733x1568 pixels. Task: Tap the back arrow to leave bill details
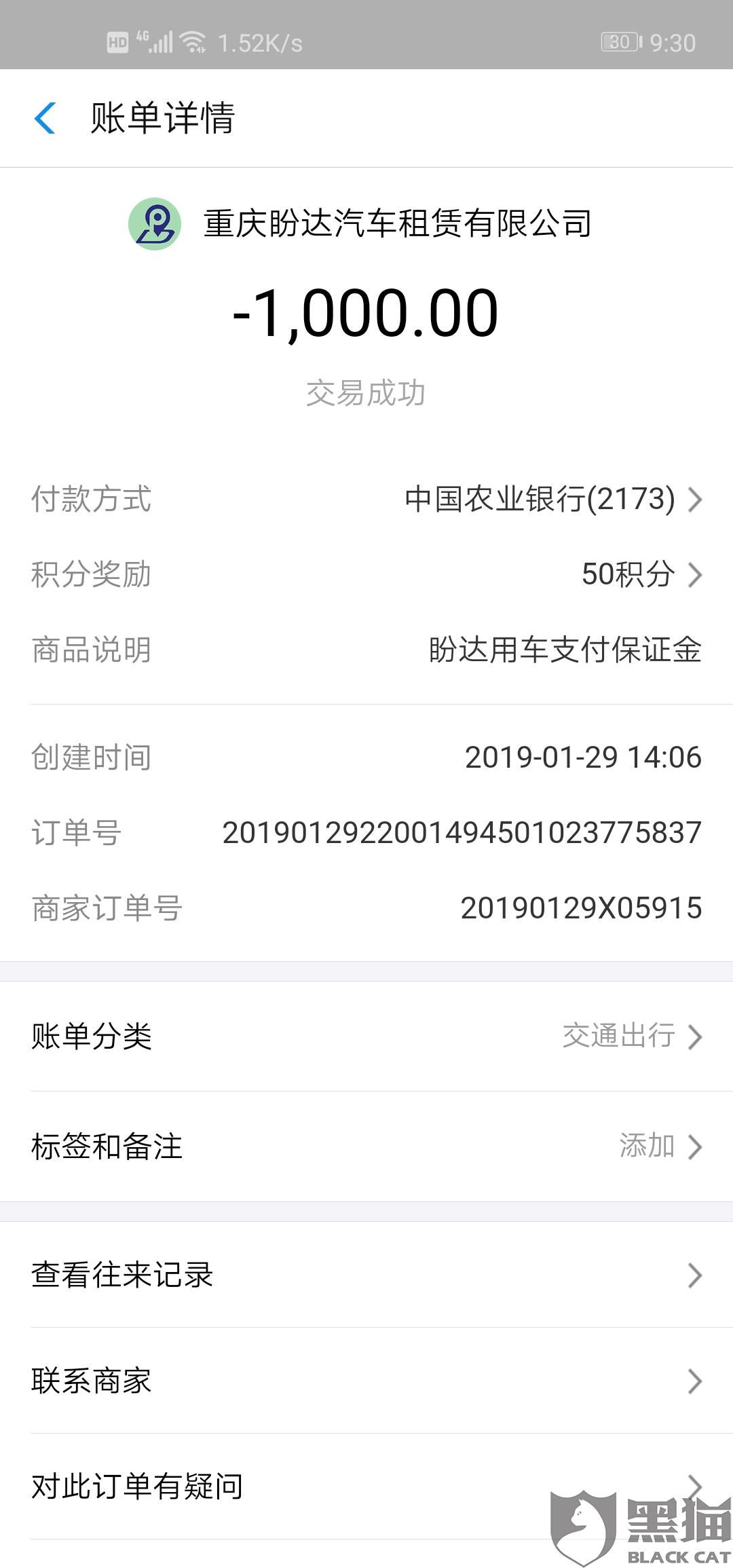pyautogui.click(x=45, y=117)
